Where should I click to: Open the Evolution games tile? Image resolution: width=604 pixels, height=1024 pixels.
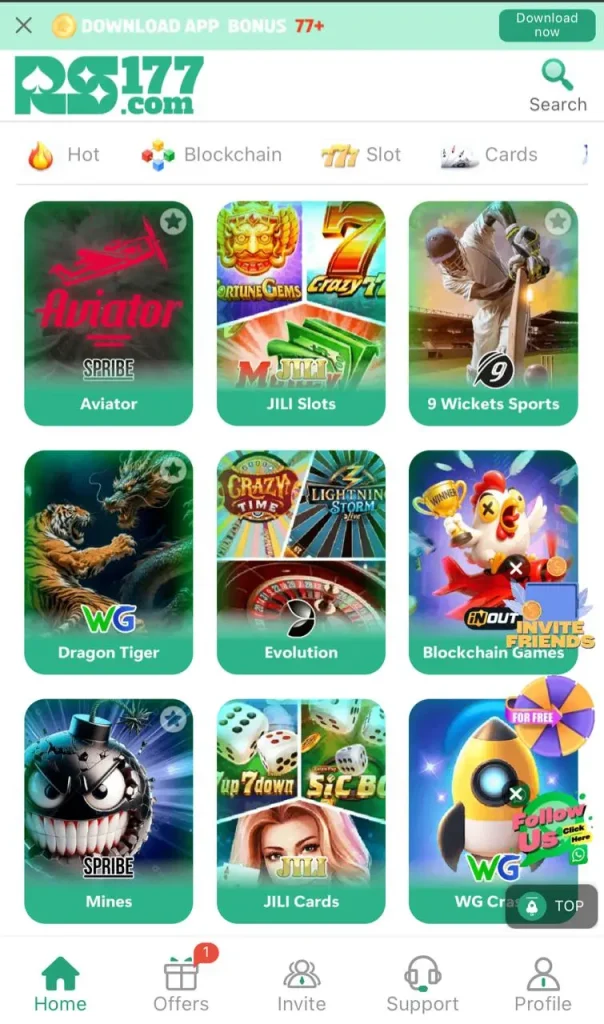coord(301,560)
